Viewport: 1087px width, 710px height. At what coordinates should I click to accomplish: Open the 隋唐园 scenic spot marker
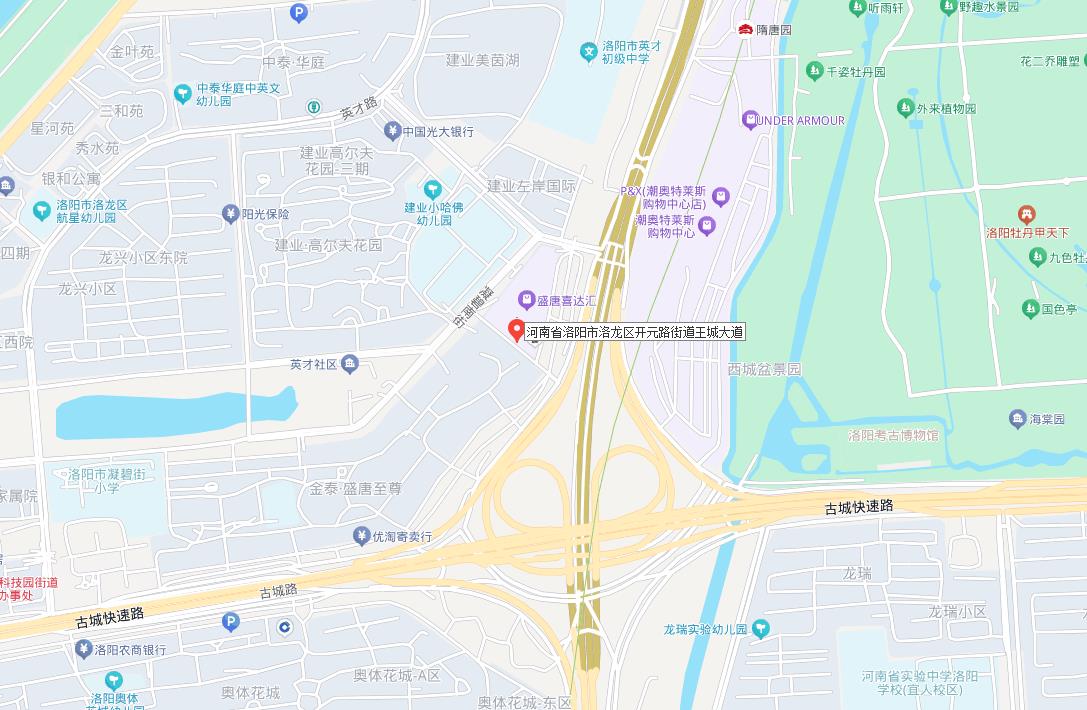tap(745, 29)
